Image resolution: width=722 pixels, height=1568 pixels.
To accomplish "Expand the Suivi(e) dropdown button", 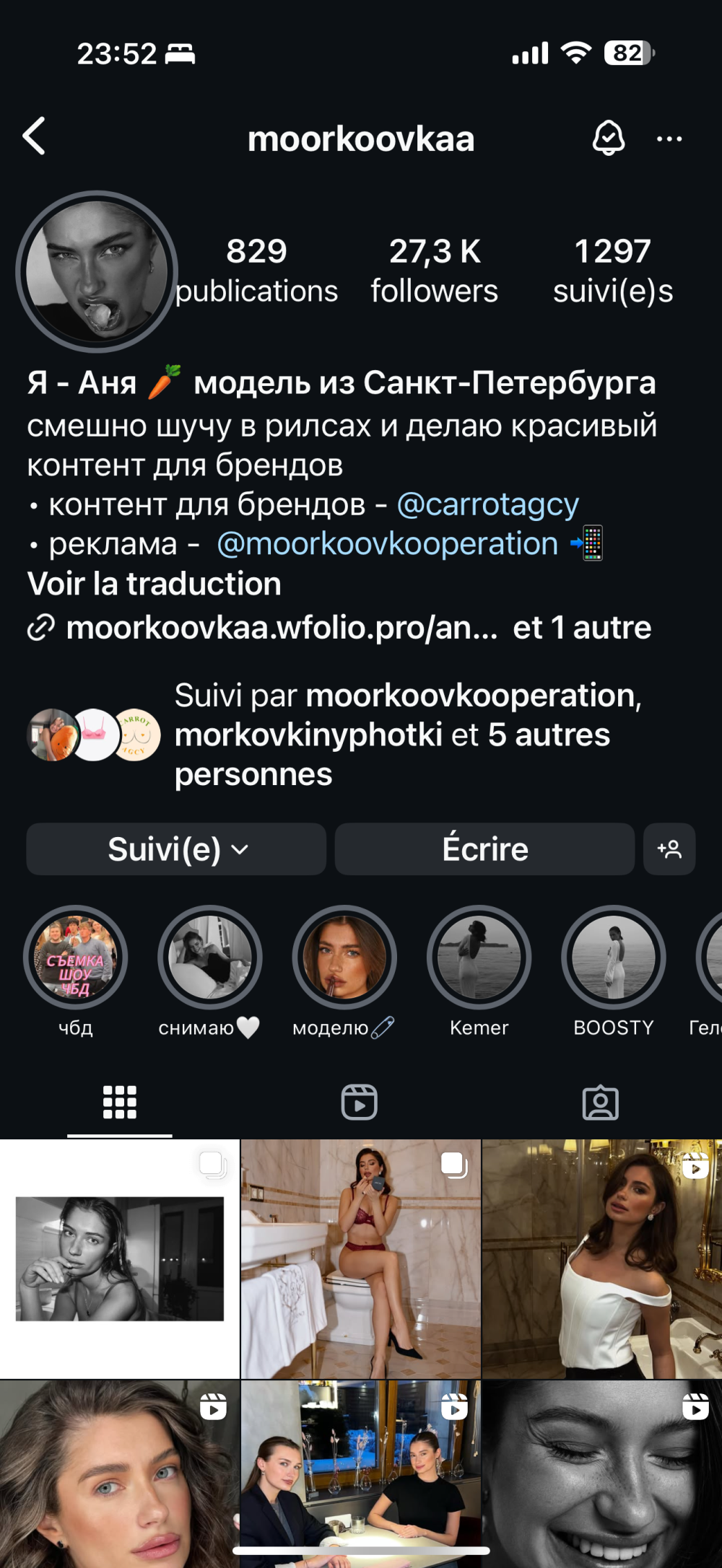I will pyautogui.click(x=176, y=849).
